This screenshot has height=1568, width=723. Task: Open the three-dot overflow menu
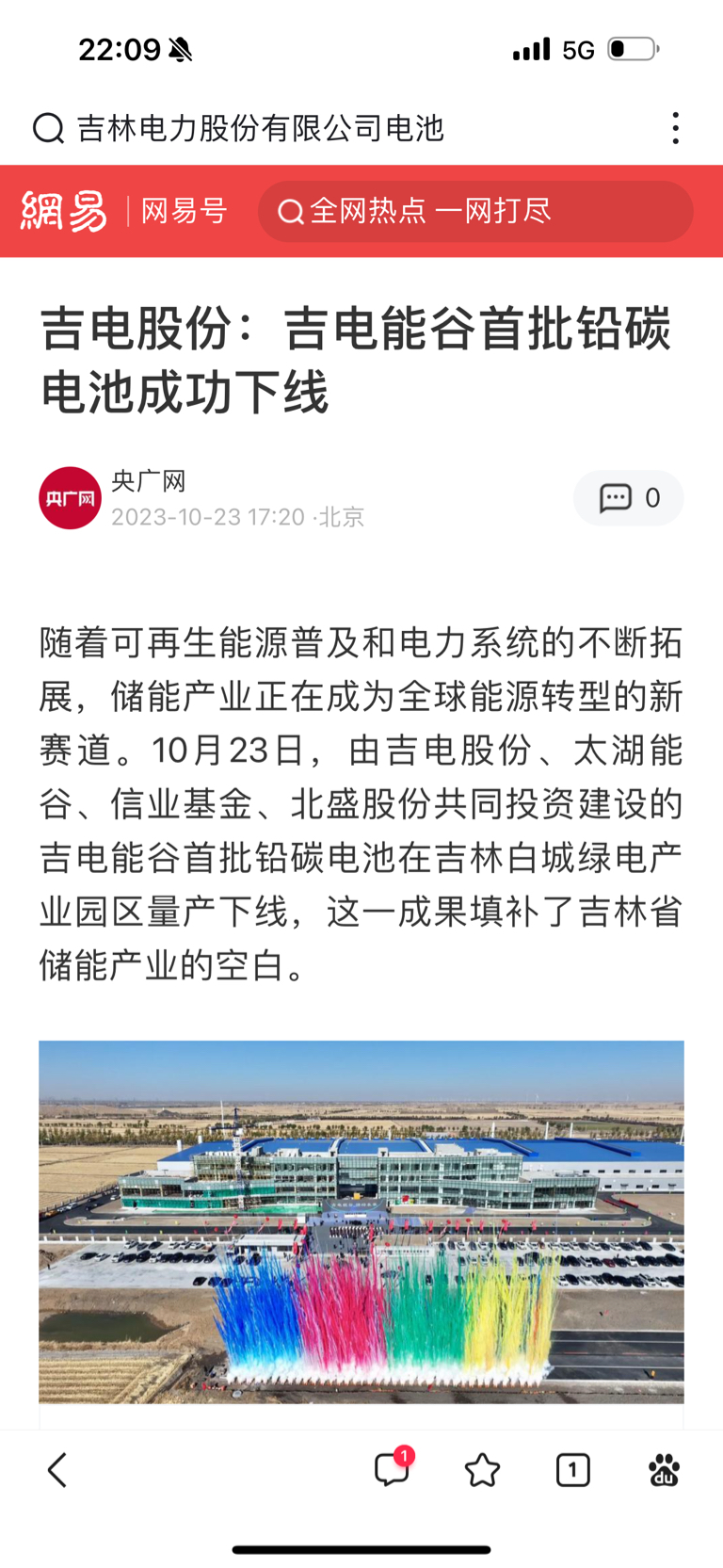(x=675, y=128)
